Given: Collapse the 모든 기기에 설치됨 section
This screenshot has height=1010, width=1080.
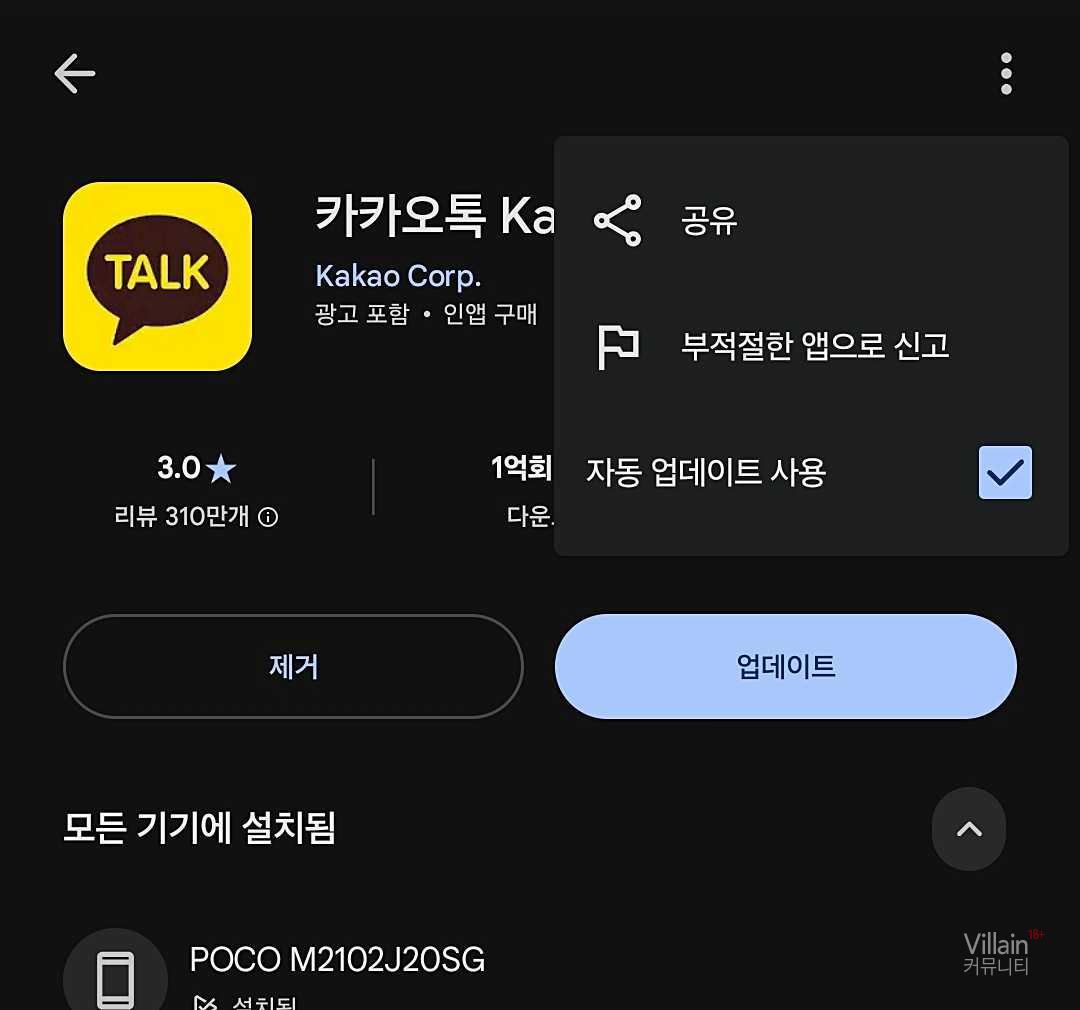Looking at the screenshot, I should click(x=968, y=828).
